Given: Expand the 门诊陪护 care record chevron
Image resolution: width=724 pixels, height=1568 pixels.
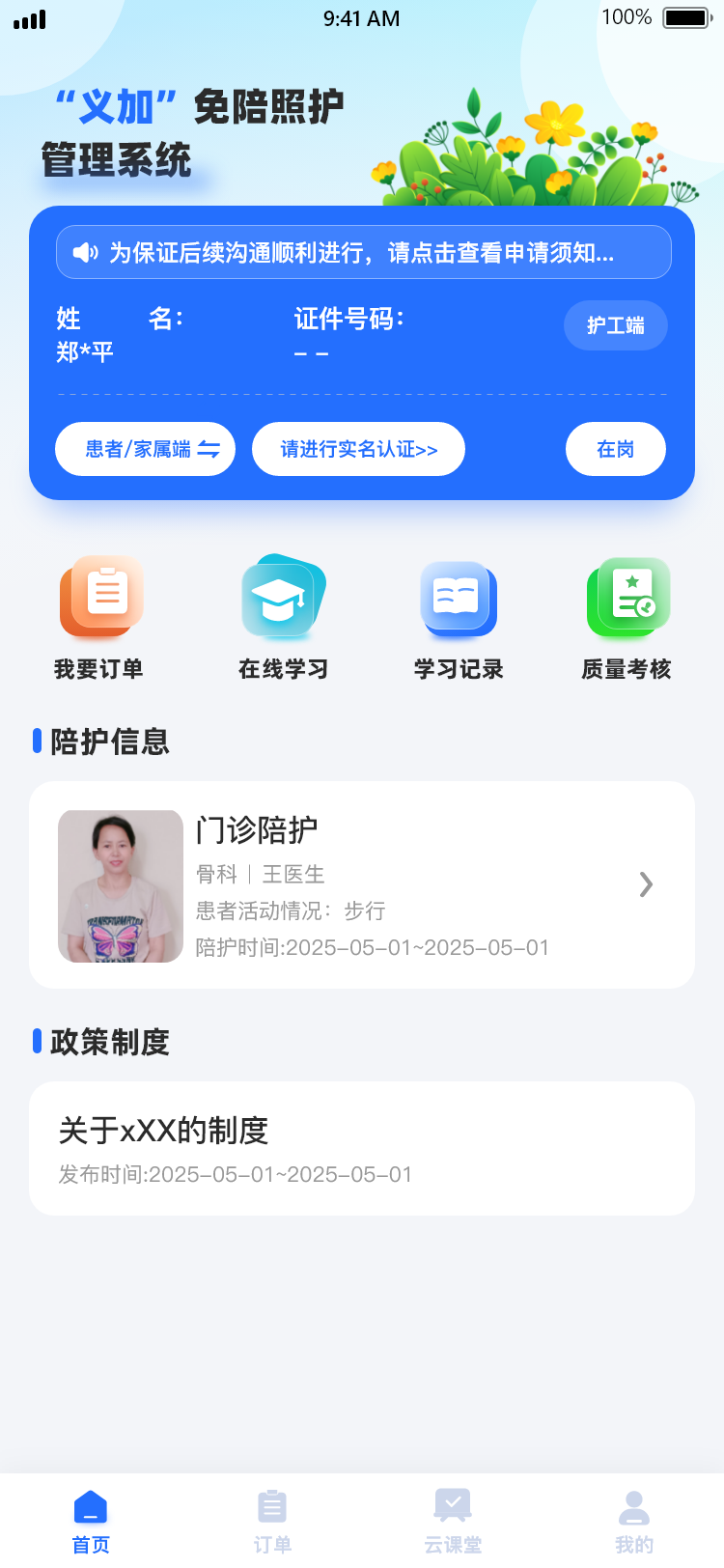Looking at the screenshot, I should click(x=645, y=884).
